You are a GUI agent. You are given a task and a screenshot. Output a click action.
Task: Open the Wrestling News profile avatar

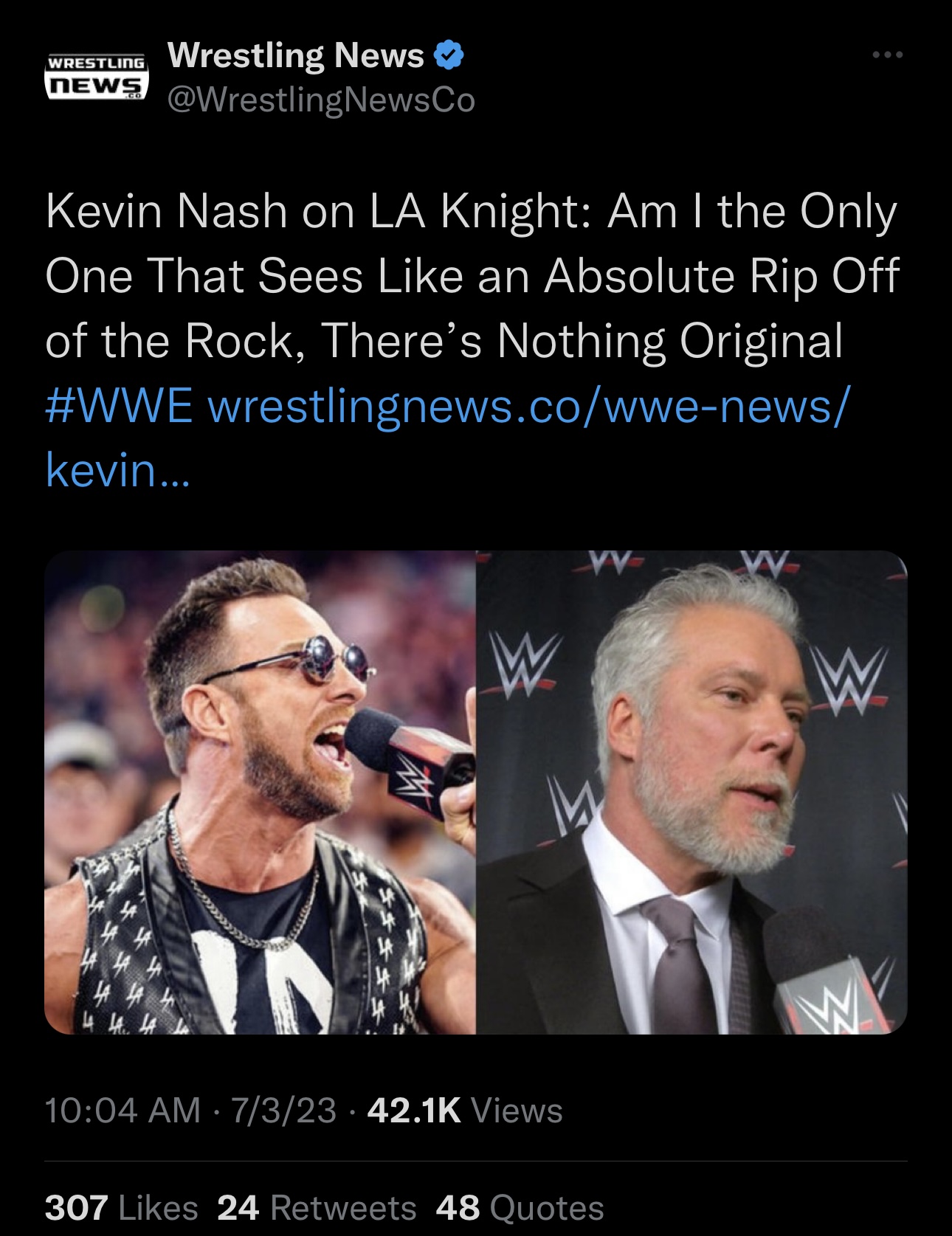(97, 77)
